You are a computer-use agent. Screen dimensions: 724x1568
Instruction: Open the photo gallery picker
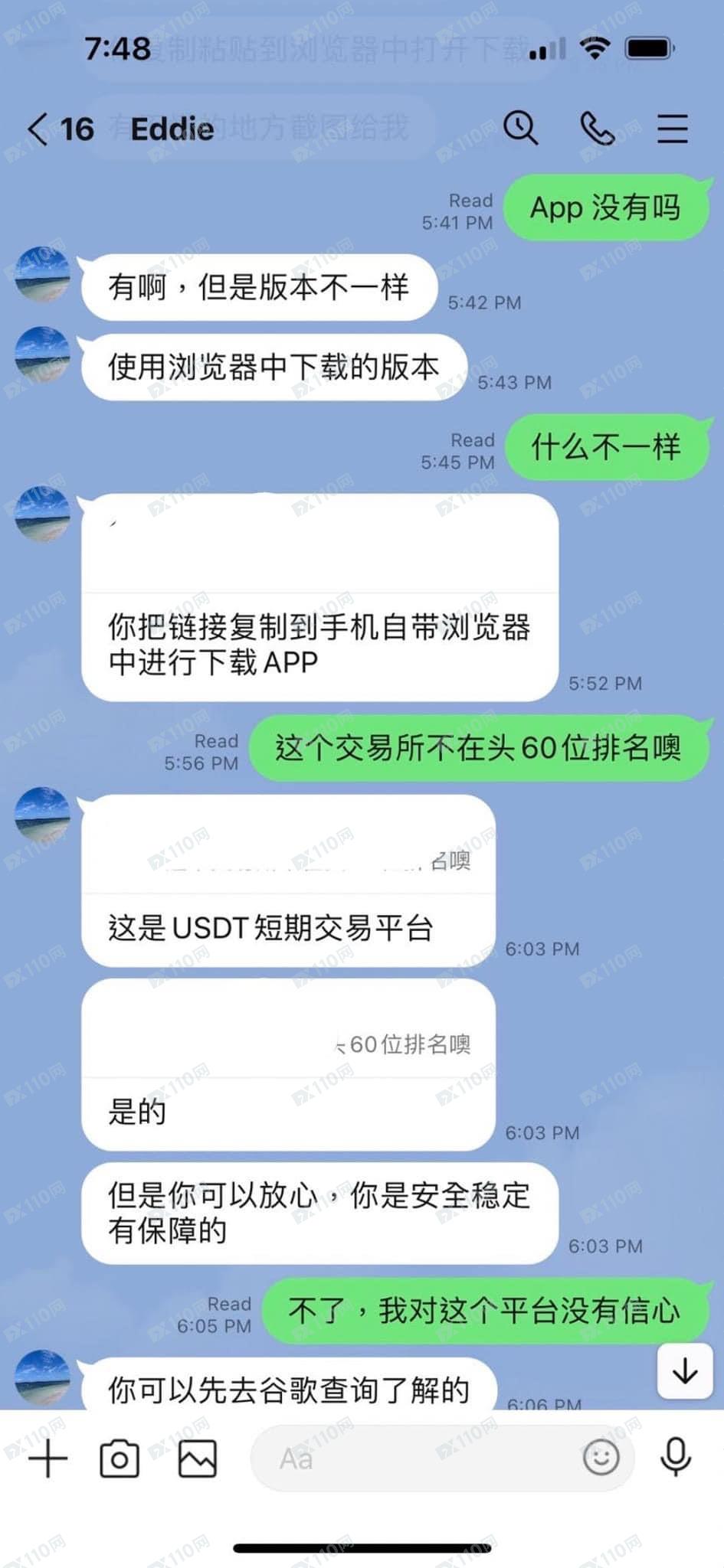point(198,1458)
